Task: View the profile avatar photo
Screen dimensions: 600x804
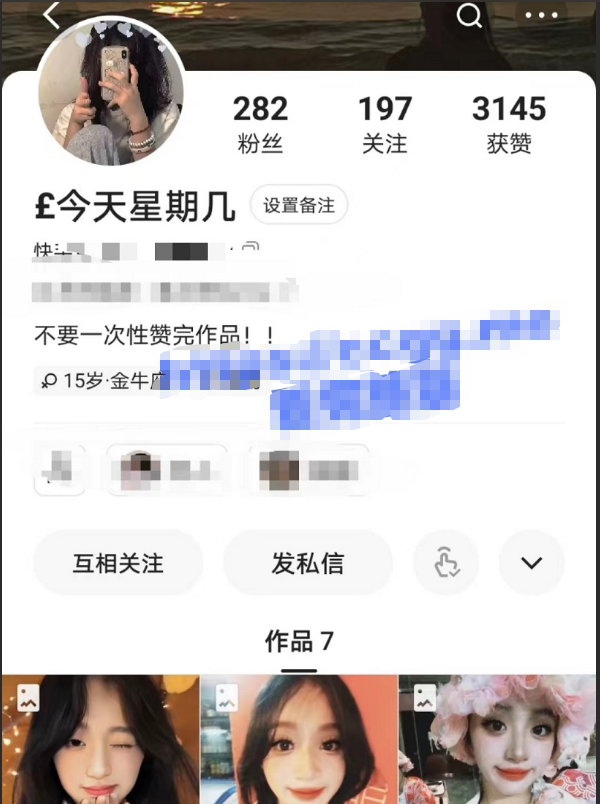Action: (x=111, y=91)
